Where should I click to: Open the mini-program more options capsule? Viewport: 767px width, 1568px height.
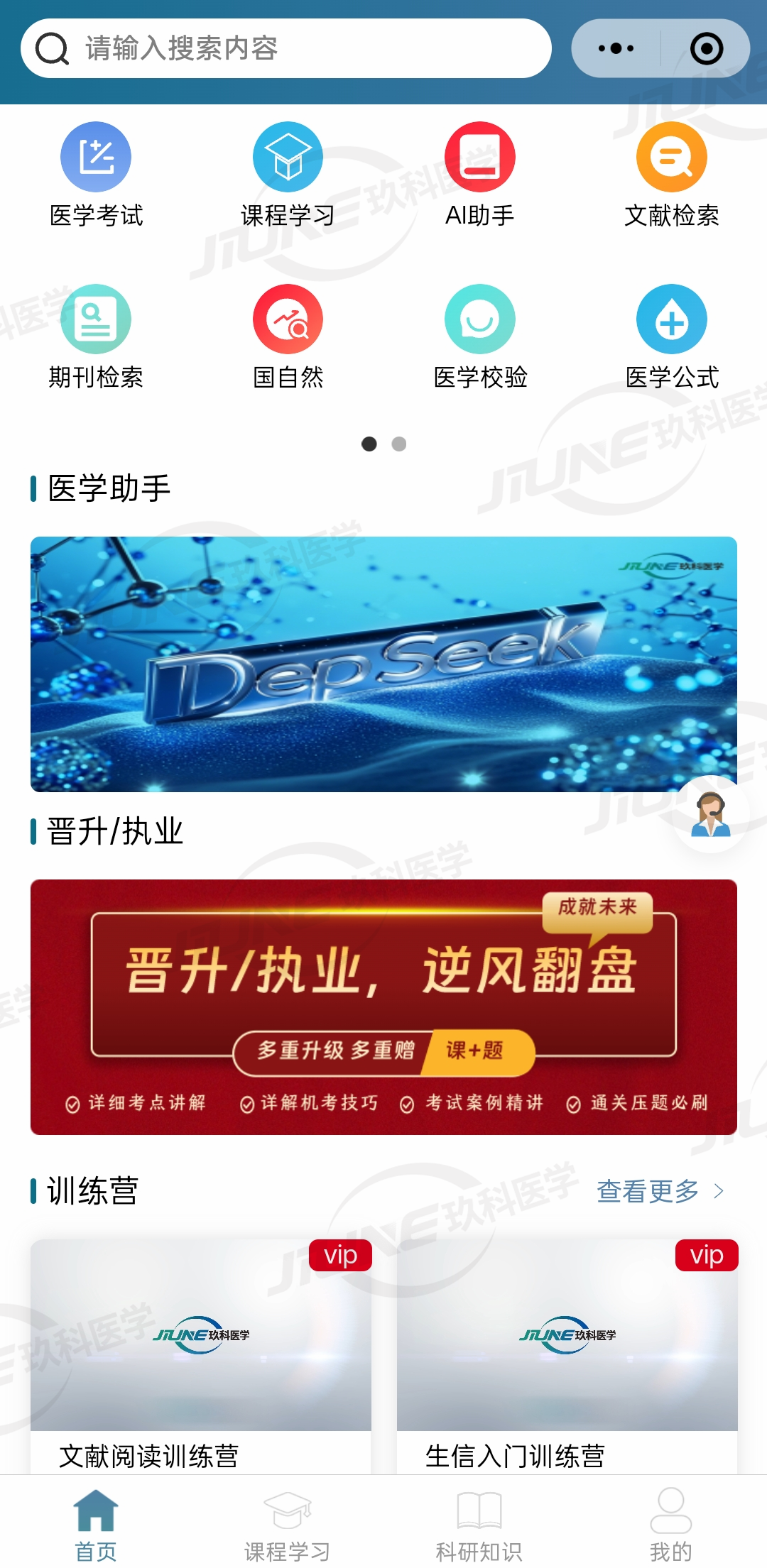click(x=615, y=48)
